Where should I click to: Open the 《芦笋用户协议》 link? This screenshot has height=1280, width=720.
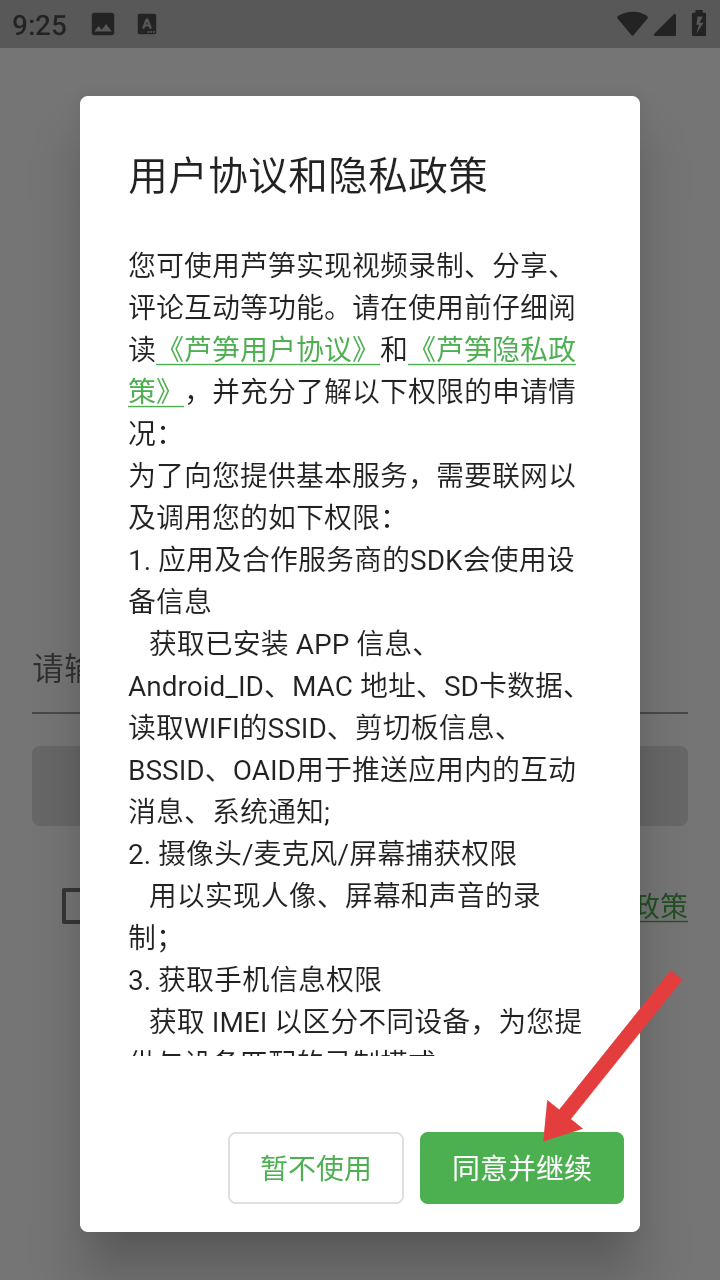268,349
